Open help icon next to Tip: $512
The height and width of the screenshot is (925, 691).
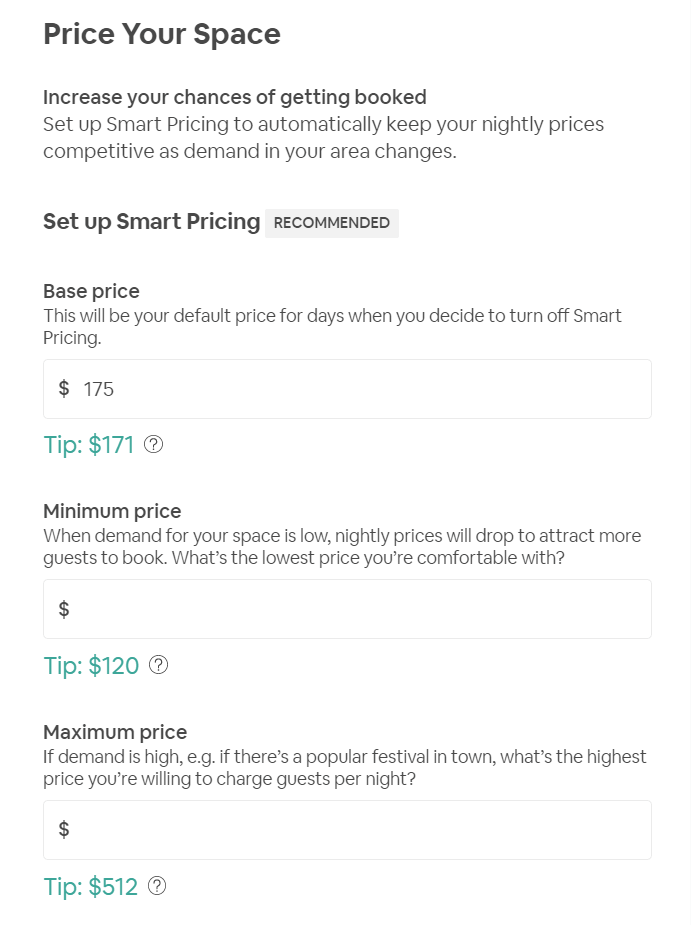tap(157, 886)
